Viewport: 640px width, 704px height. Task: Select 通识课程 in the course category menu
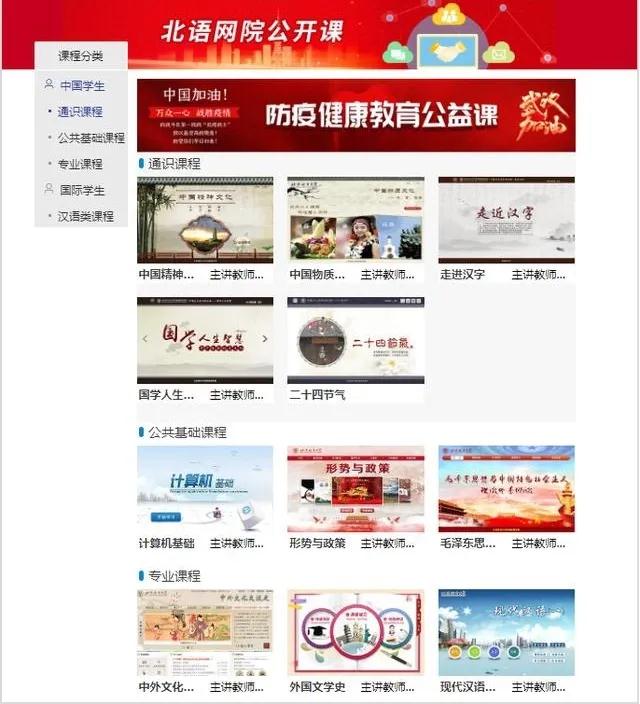(80, 112)
